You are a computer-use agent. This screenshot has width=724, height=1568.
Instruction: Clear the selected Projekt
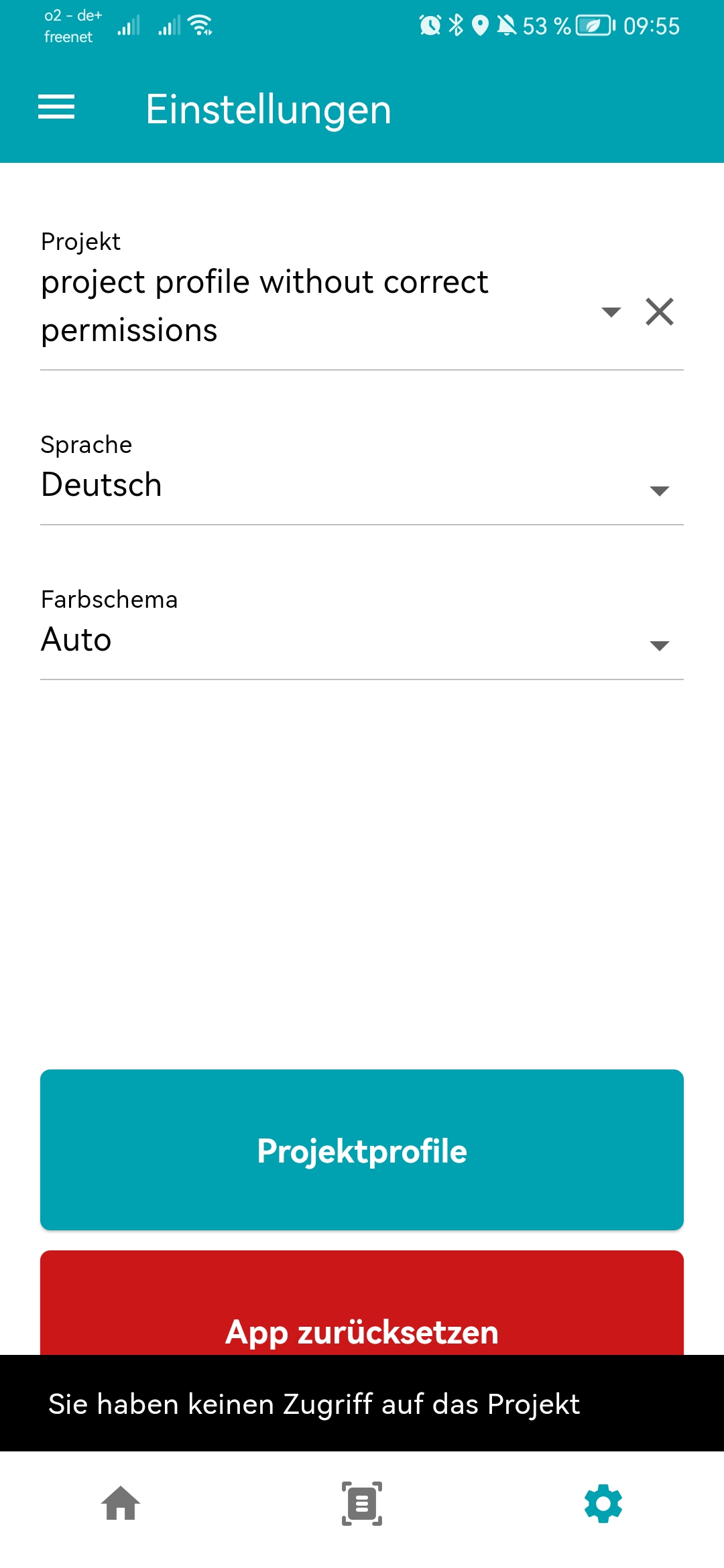tap(660, 312)
